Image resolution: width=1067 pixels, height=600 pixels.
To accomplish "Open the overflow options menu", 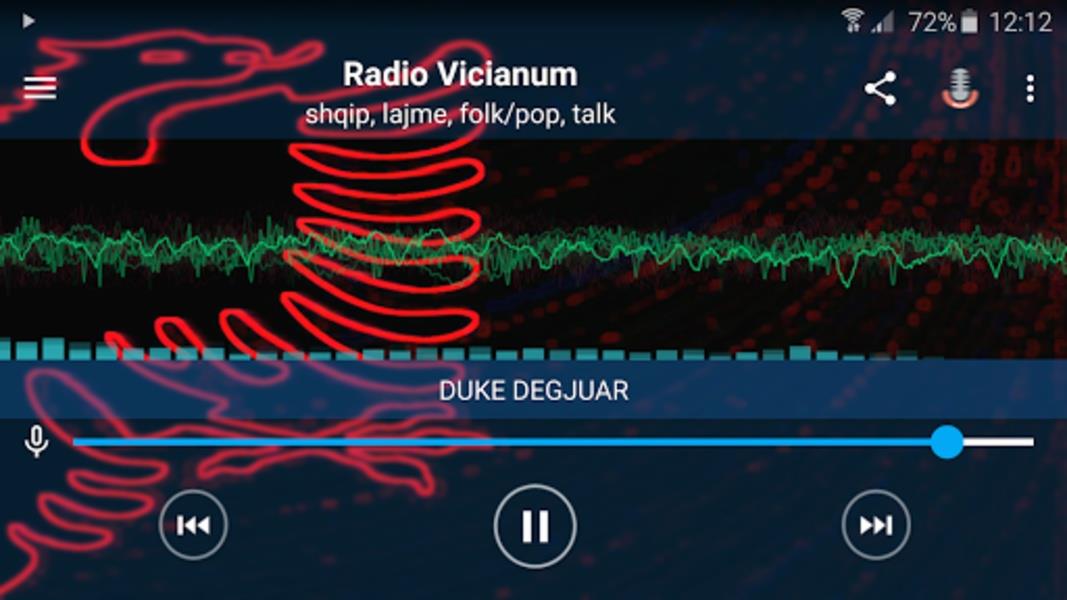I will (1030, 89).
